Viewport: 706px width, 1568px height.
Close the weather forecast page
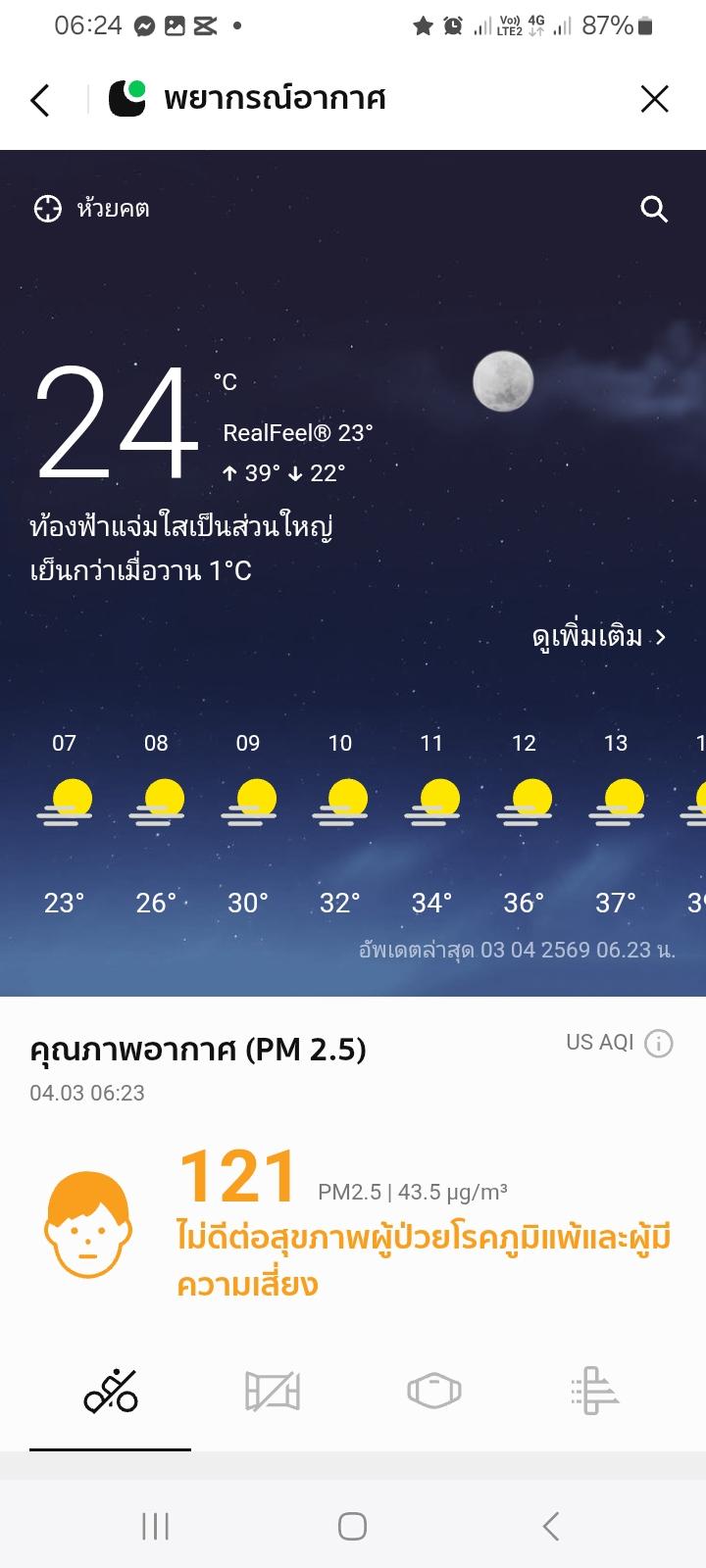pyautogui.click(x=654, y=99)
